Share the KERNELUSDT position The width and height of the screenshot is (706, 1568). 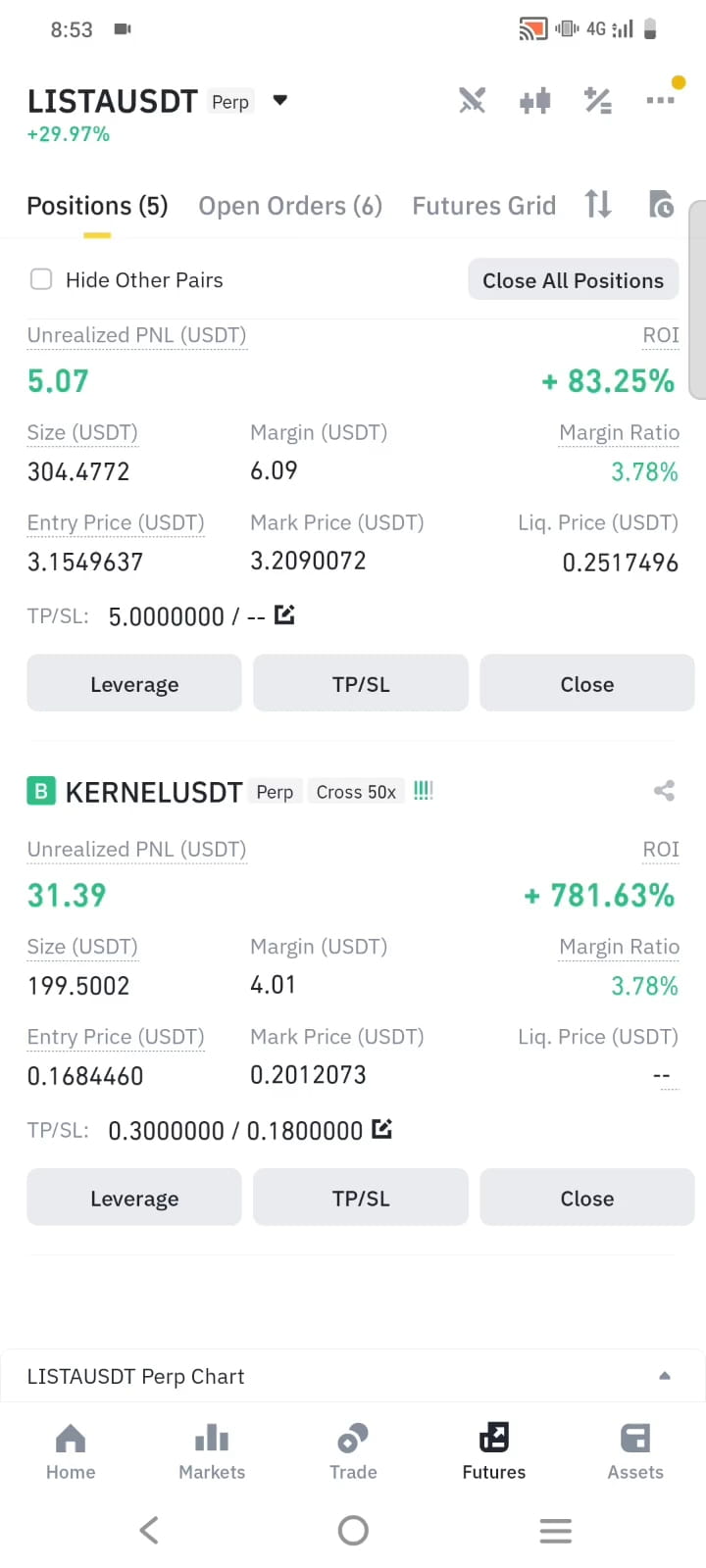pyautogui.click(x=664, y=791)
